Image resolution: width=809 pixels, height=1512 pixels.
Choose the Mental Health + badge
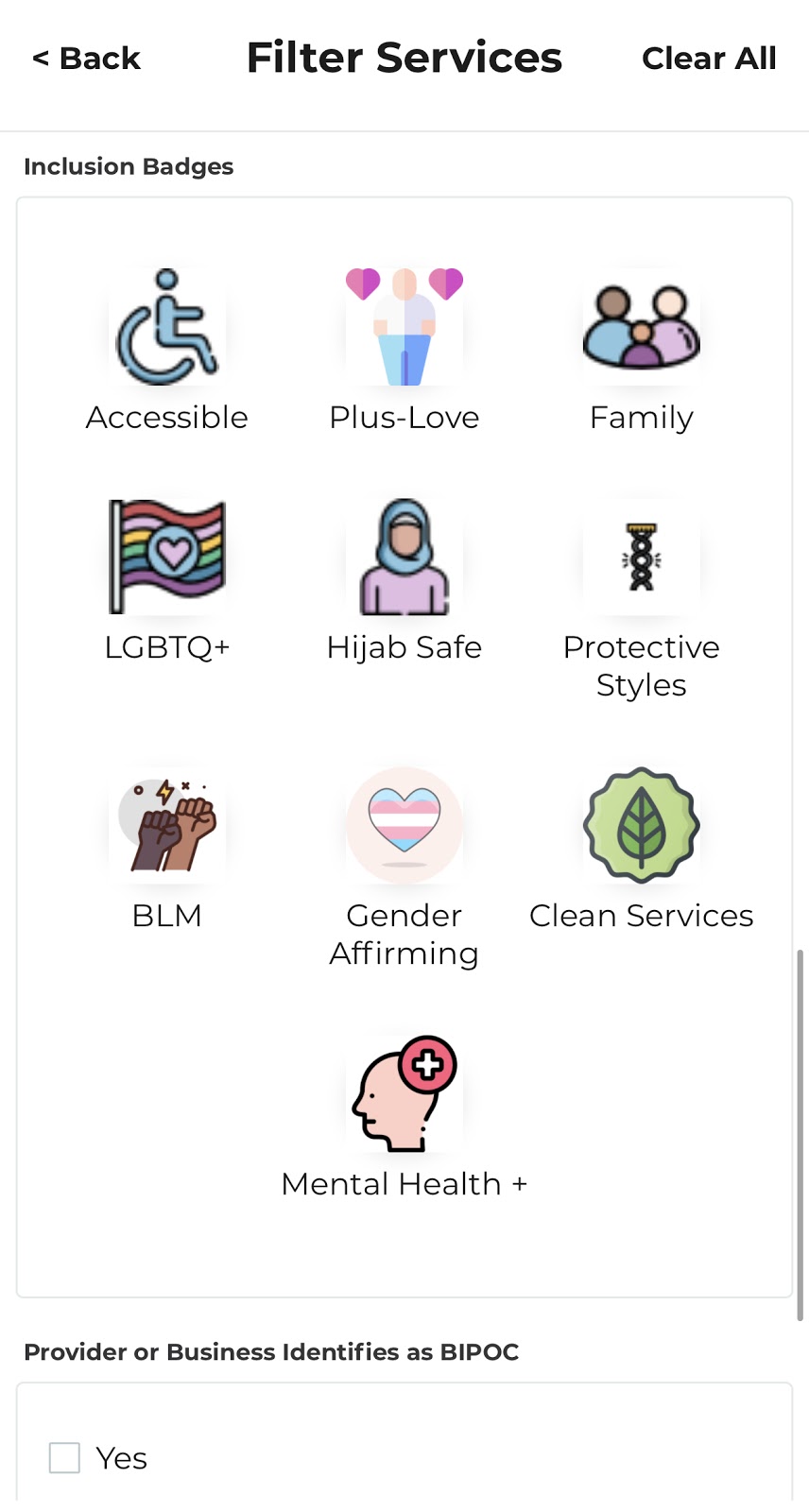pyautogui.click(x=404, y=1117)
